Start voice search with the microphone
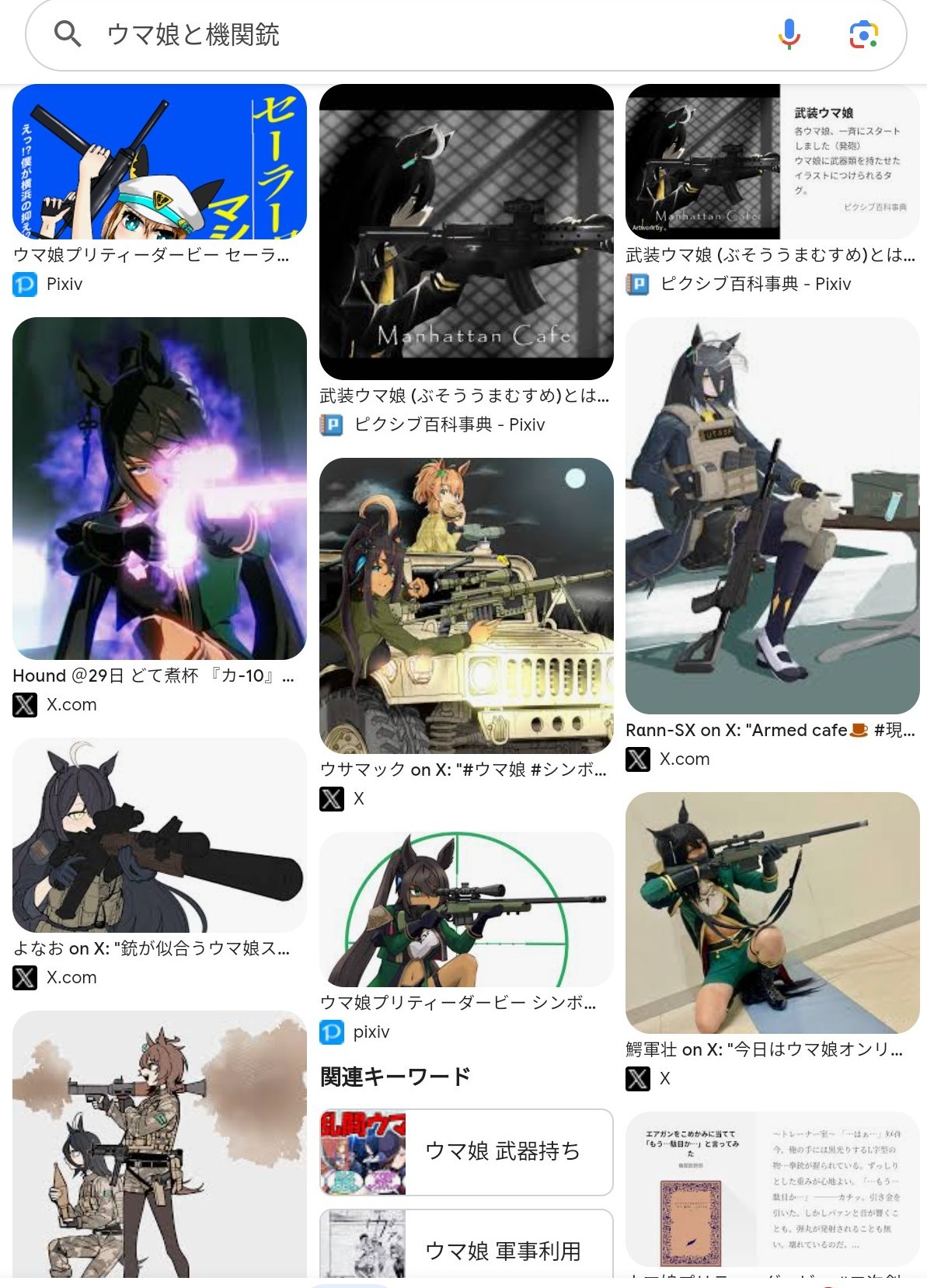This screenshot has width=927, height=1288. (789, 34)
